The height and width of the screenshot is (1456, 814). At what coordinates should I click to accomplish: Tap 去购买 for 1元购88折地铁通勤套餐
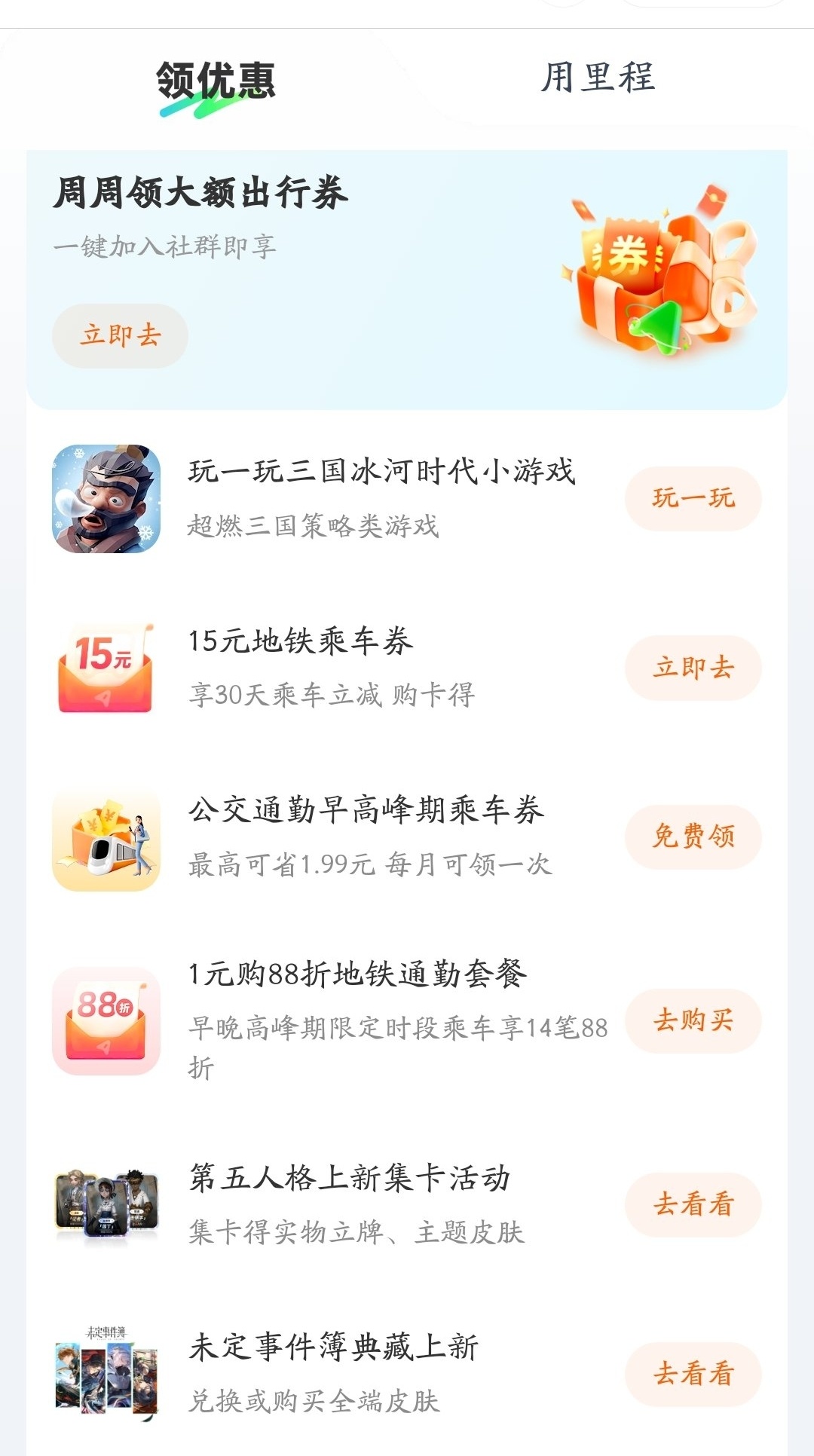click(693, 1020)
